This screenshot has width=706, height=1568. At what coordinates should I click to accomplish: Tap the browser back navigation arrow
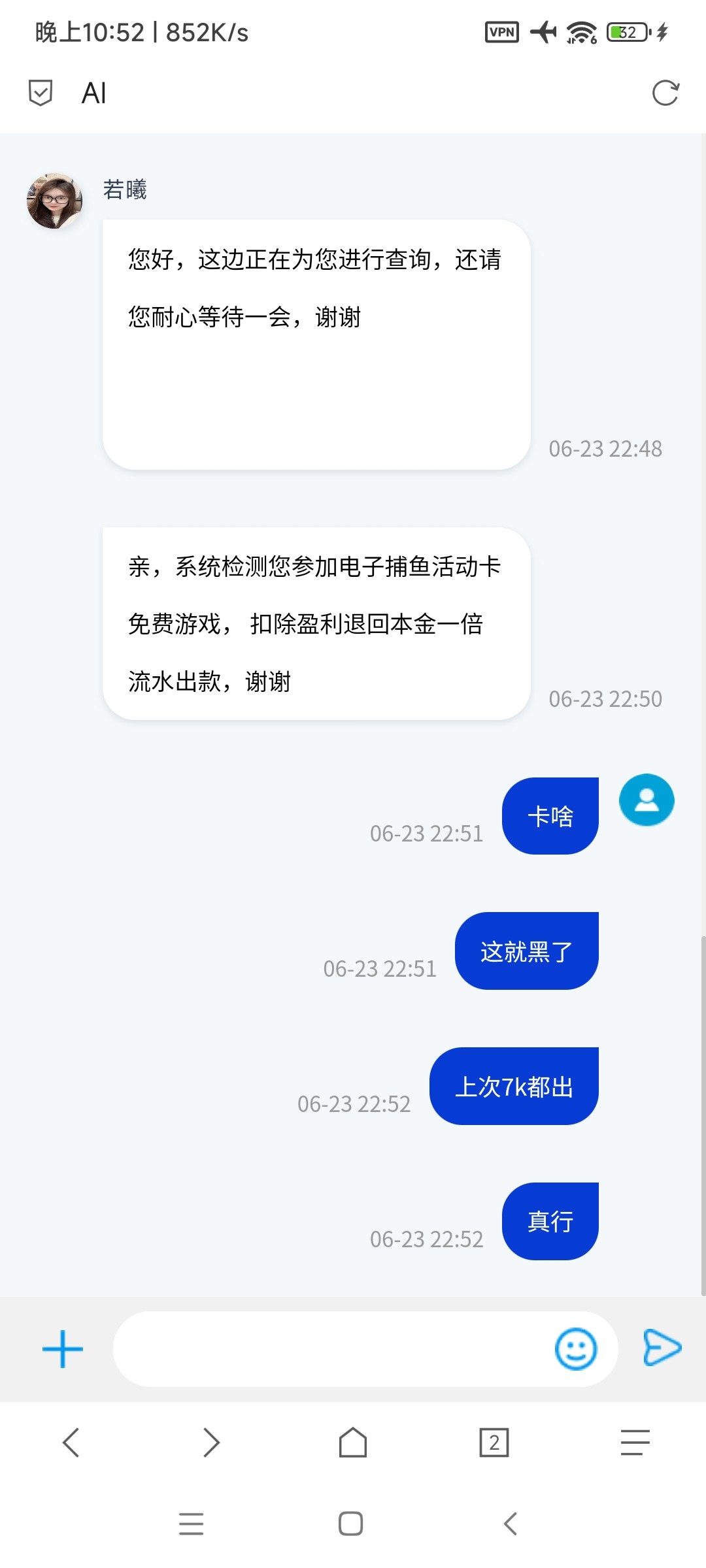71,1443
